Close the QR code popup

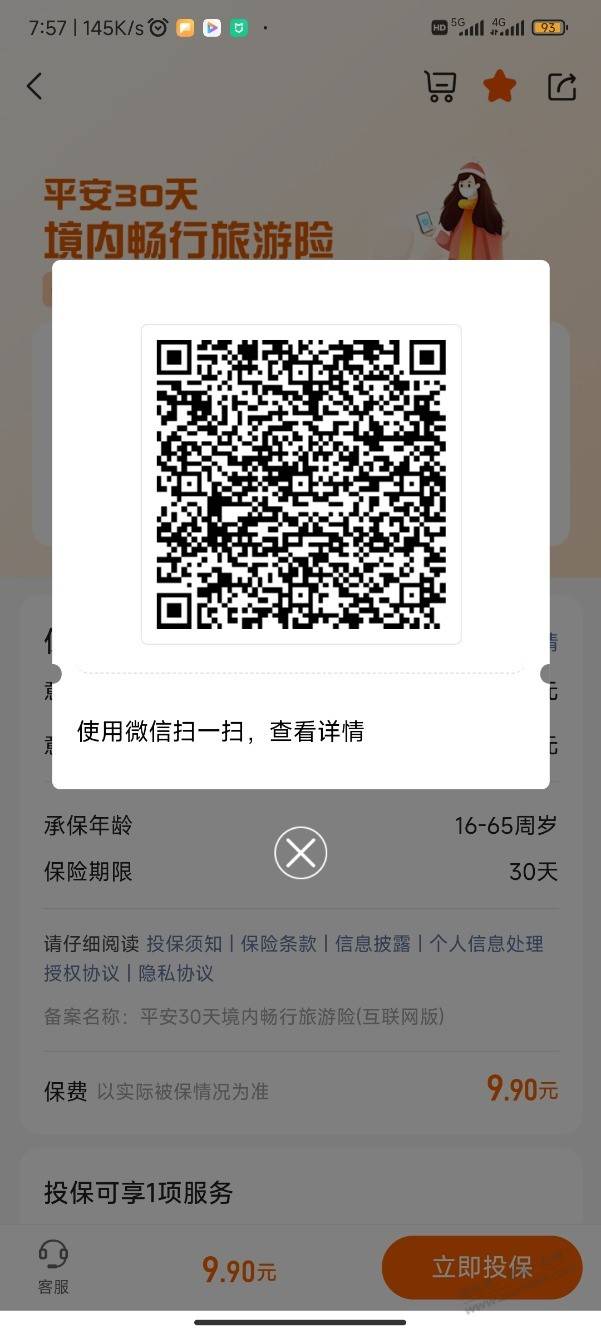point(301,853)
